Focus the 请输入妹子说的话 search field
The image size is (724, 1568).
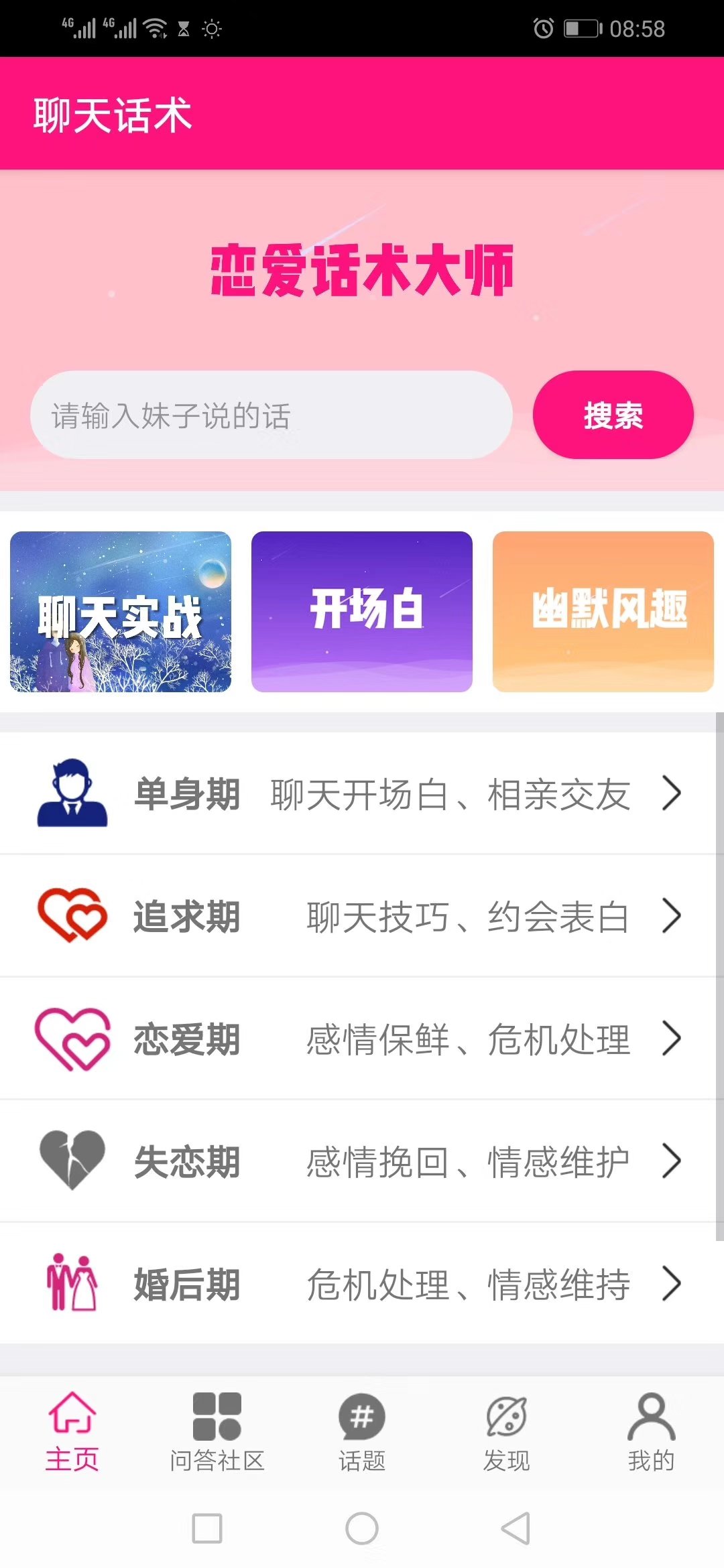point(271,415)
